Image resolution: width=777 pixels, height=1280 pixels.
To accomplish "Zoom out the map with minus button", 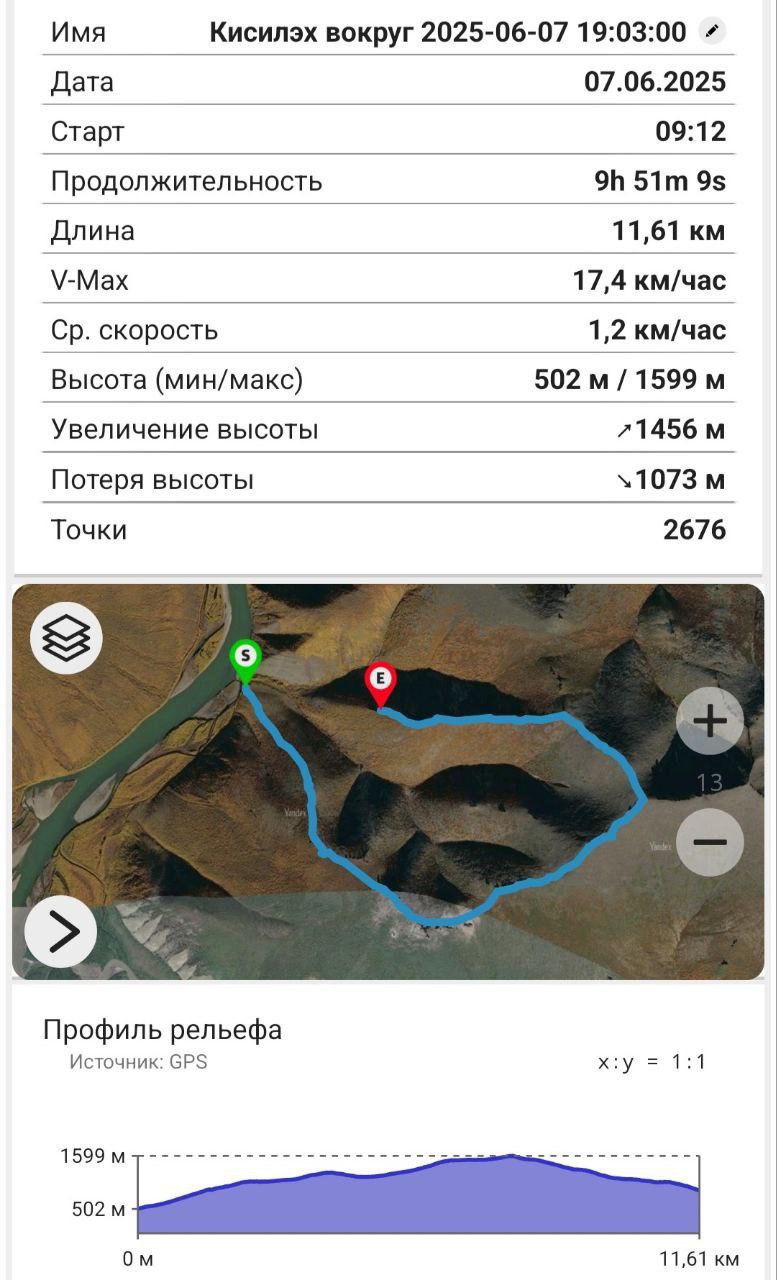I will [710, 842].
